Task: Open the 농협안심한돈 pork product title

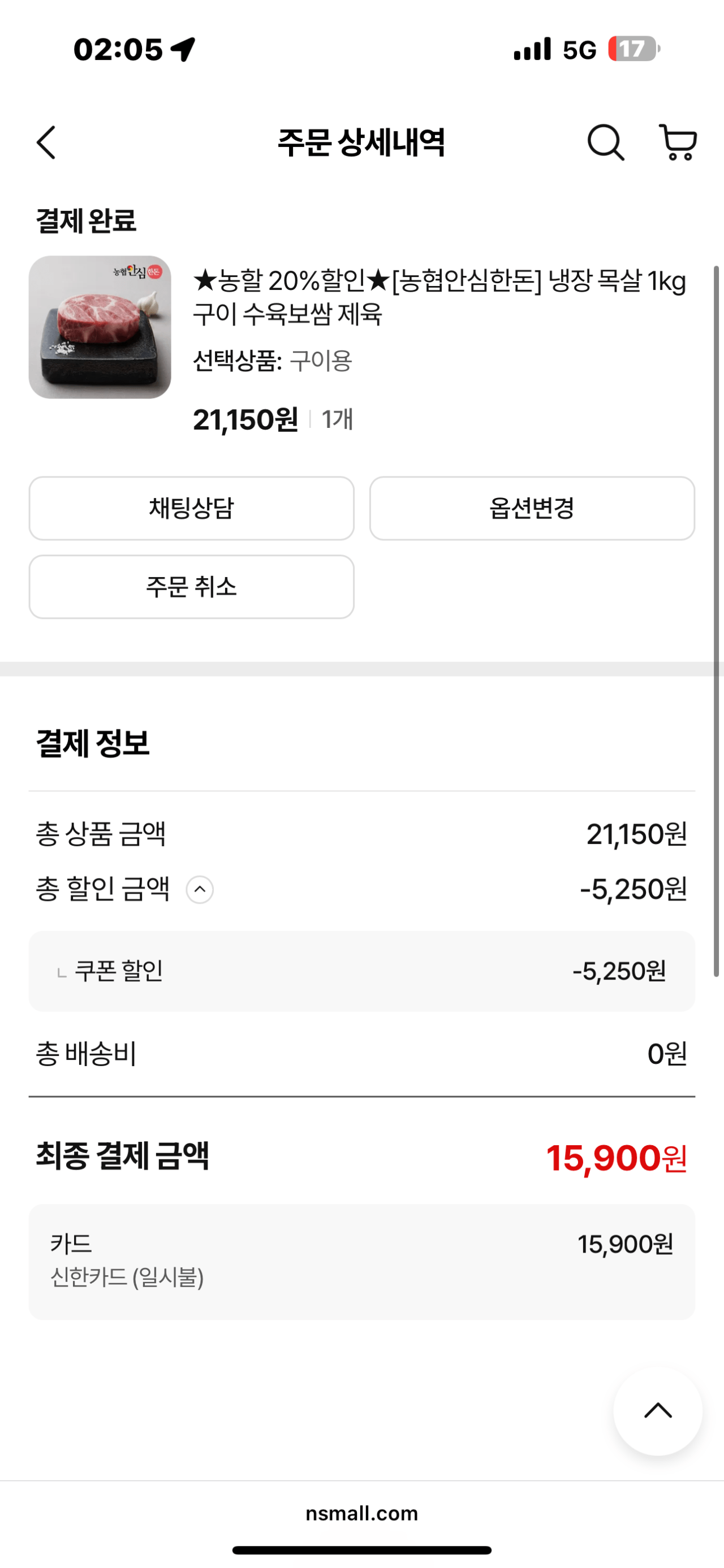Action: [x=438, y=298]
